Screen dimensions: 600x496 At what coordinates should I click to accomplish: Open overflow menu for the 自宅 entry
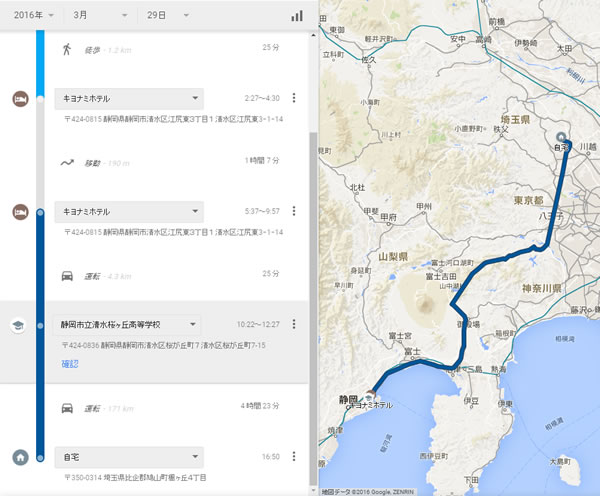pyautogui.click(x=294, y=456)
